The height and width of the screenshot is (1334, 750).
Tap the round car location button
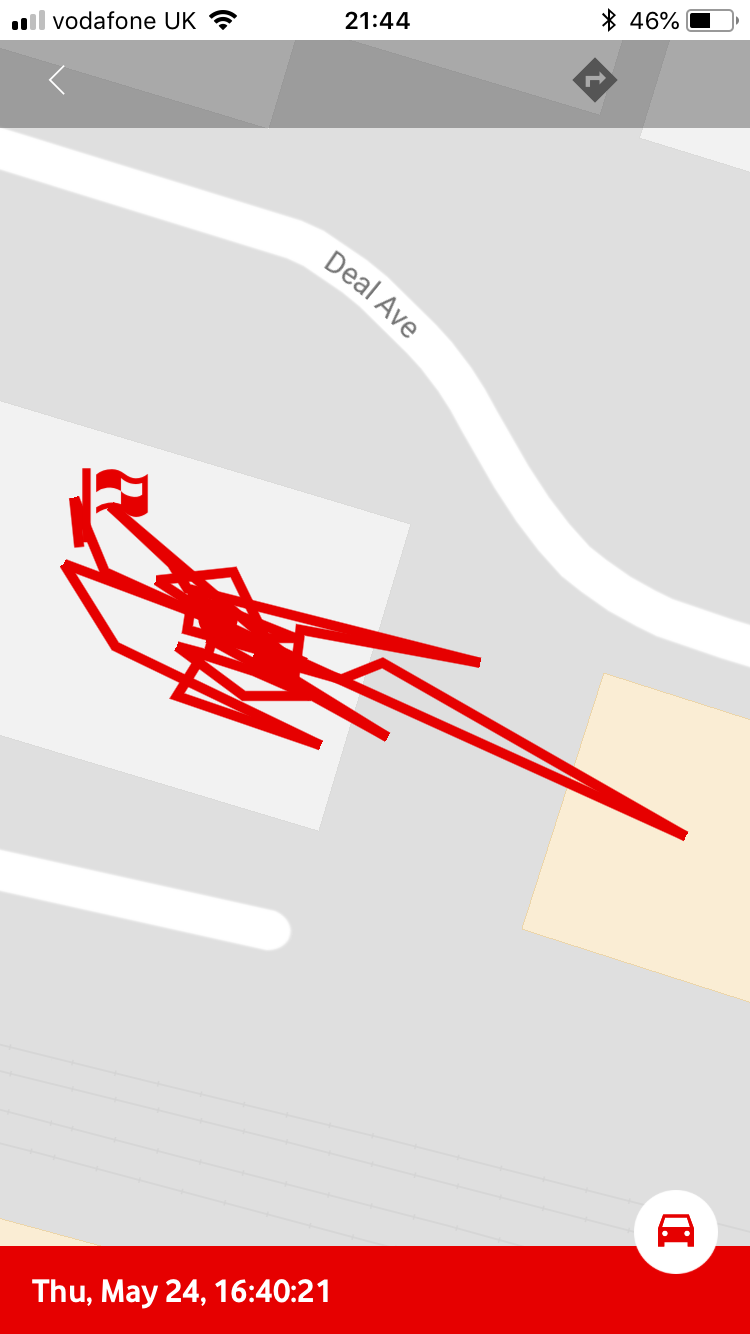[676, 1231]
